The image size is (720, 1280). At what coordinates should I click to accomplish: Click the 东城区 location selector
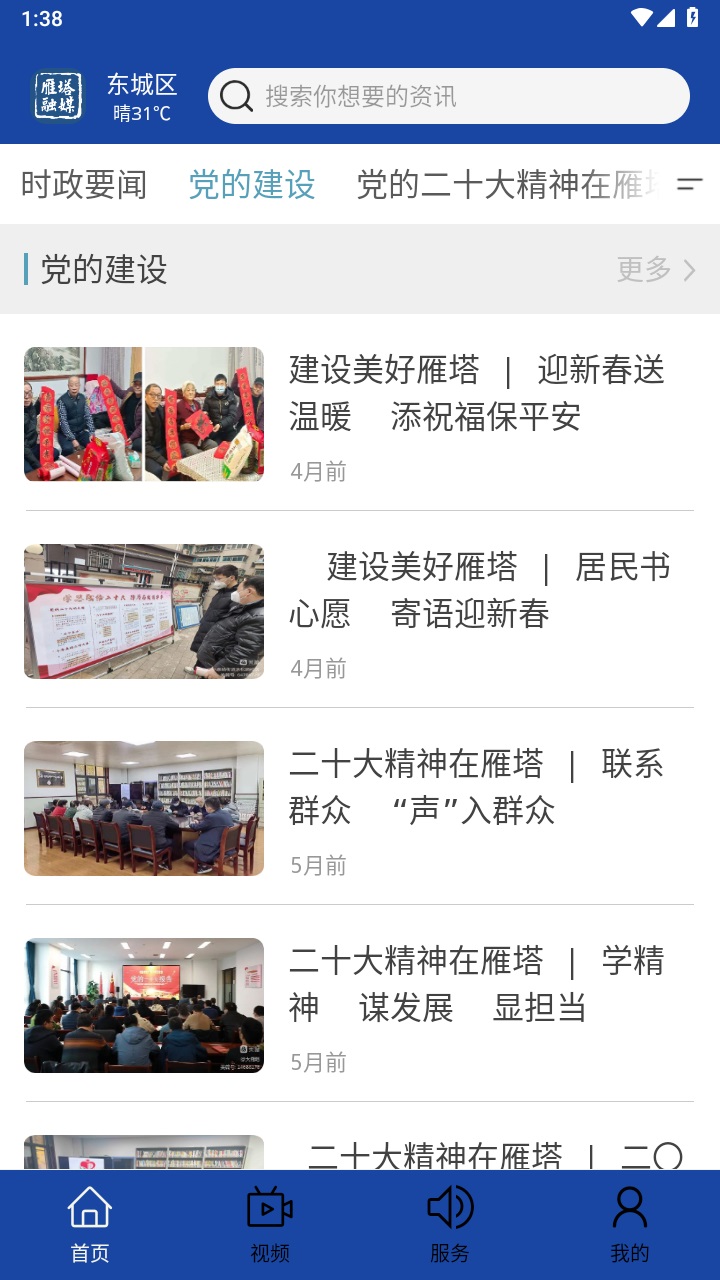tap(141, 84)
